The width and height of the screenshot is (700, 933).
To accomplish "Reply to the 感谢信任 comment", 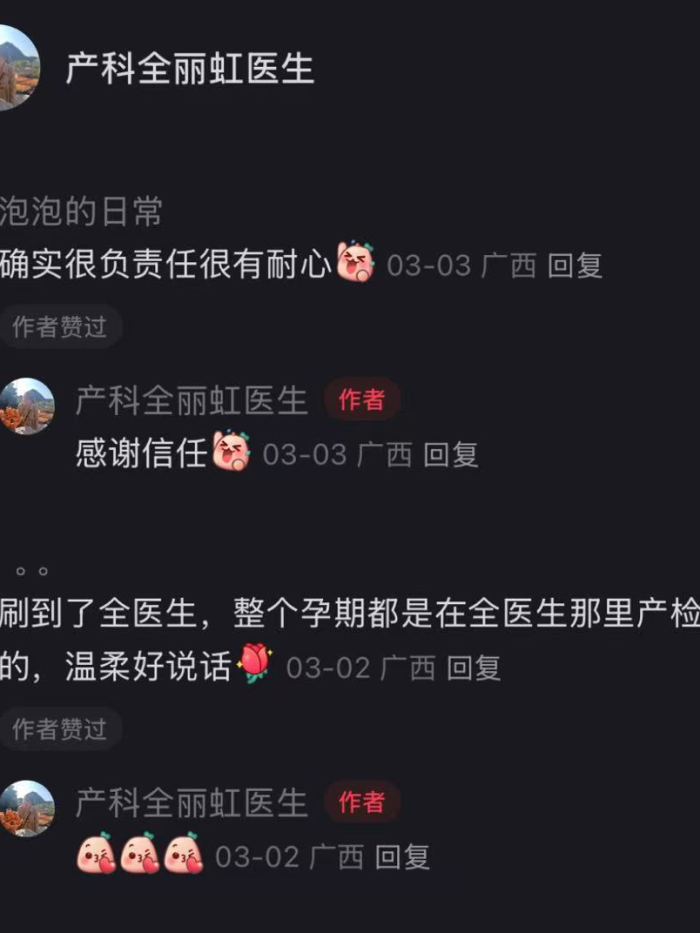I will coord(450,454).
